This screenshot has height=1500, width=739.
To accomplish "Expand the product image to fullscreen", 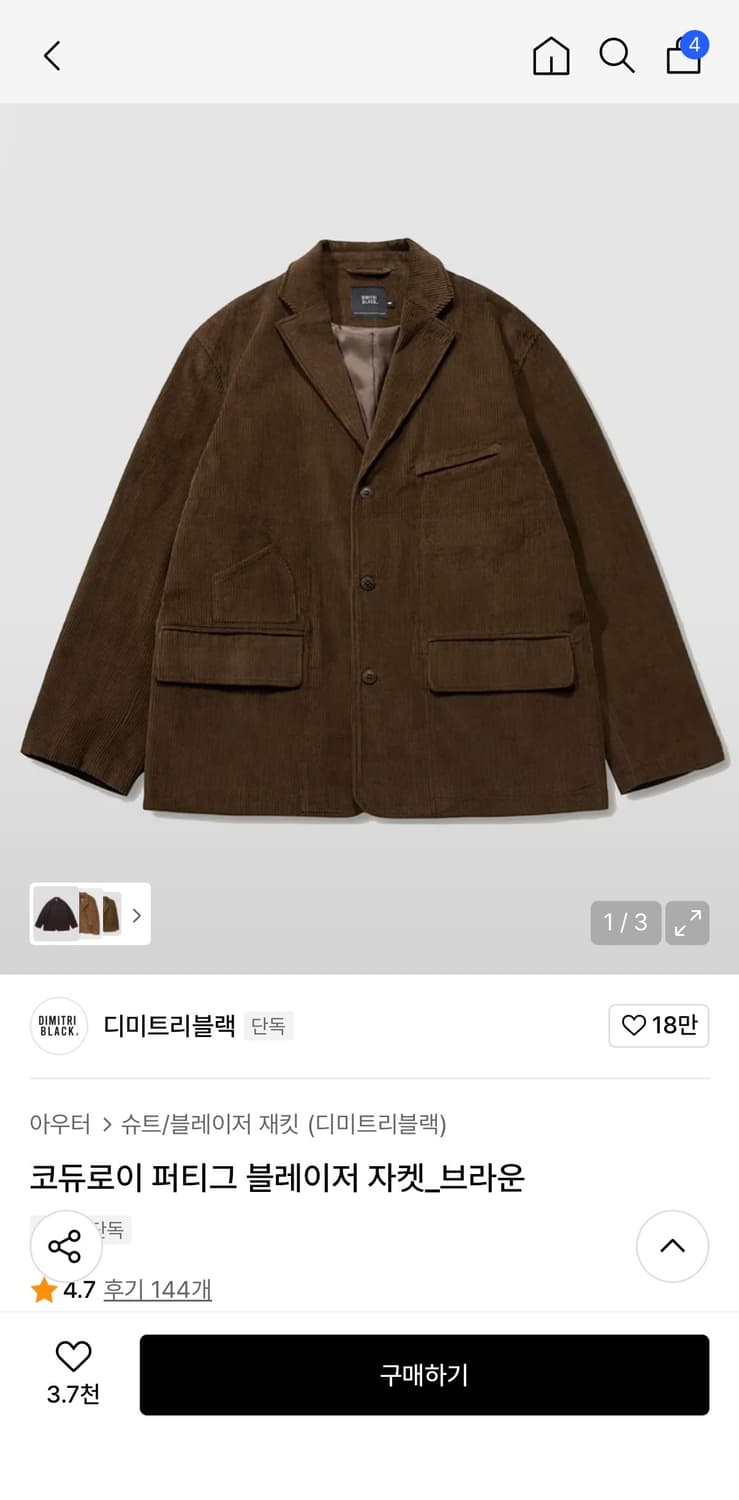I will [x=687, y=923].
